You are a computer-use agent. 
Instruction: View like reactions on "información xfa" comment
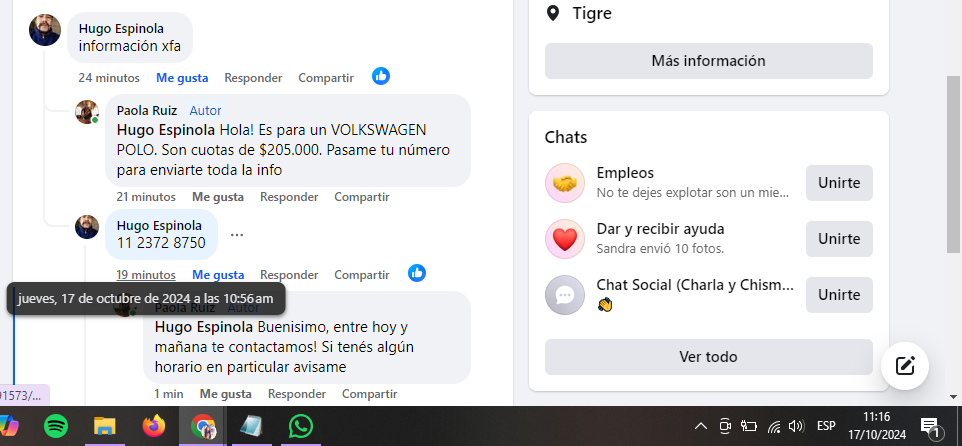pos(381,76)
